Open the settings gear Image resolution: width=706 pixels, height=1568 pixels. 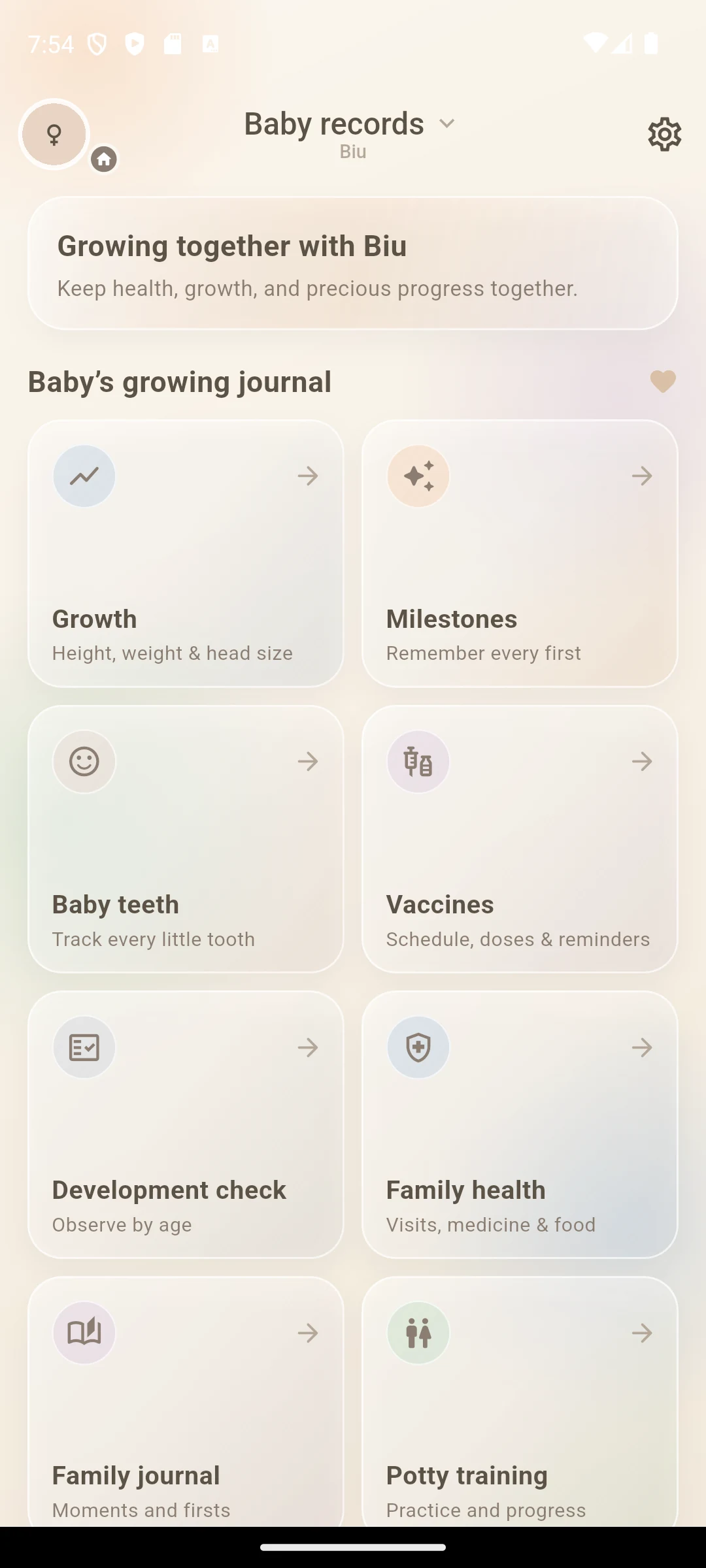click(x=664, y=134)
